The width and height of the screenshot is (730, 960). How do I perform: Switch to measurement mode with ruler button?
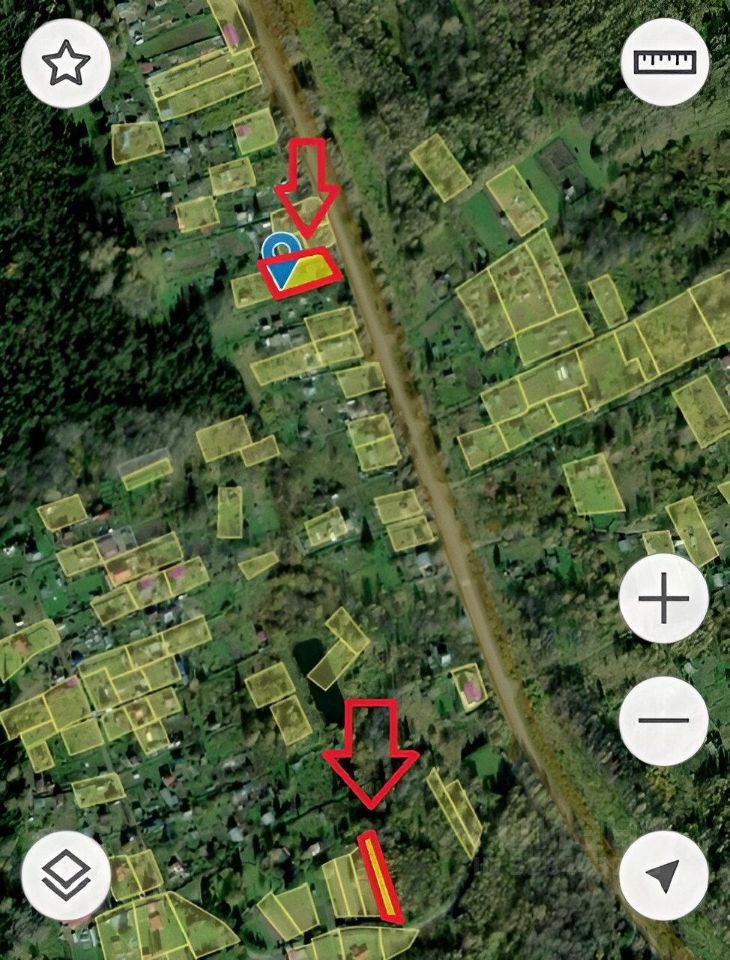tap(664, 63)
